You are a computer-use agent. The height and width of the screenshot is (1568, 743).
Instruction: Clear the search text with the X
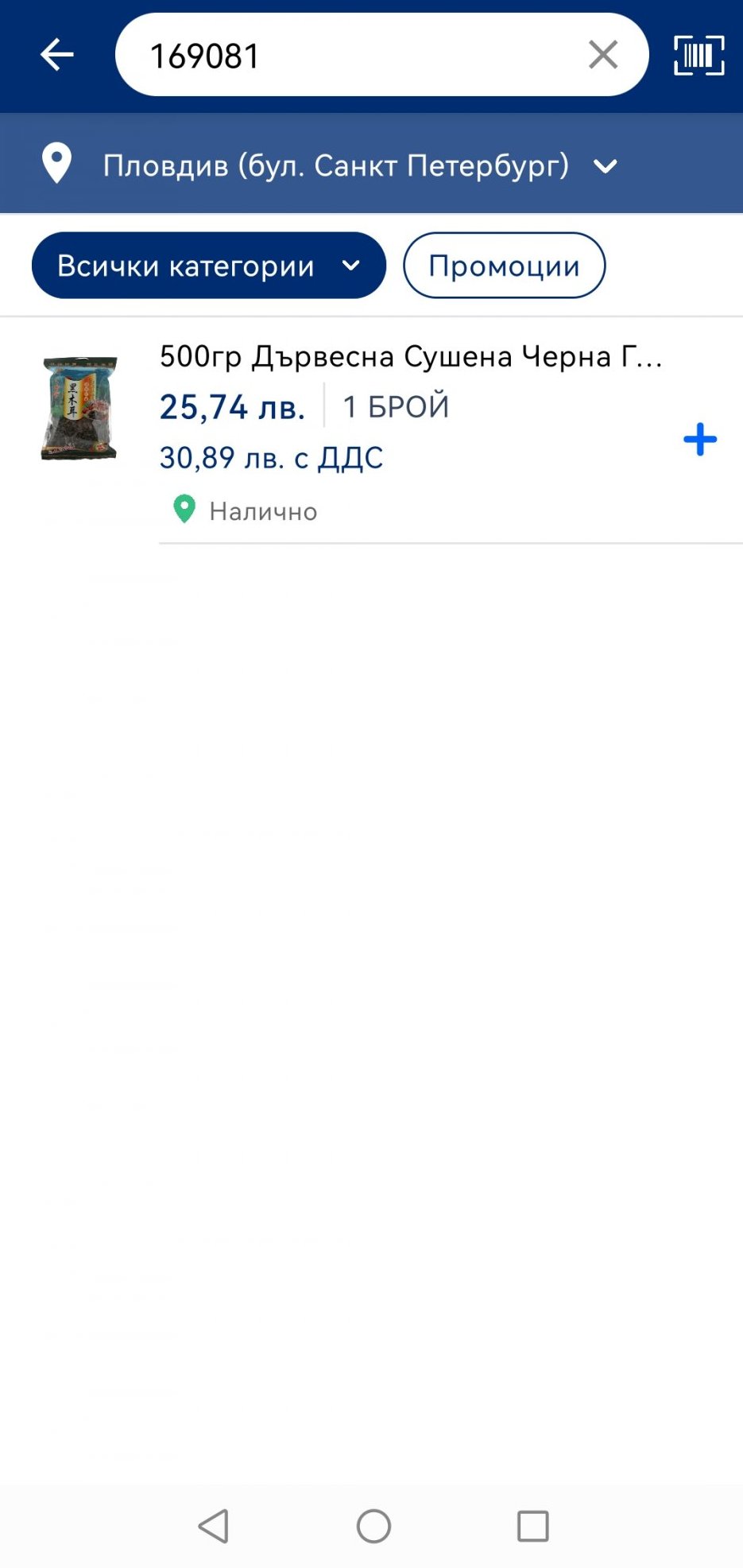(x=603, y=55)
